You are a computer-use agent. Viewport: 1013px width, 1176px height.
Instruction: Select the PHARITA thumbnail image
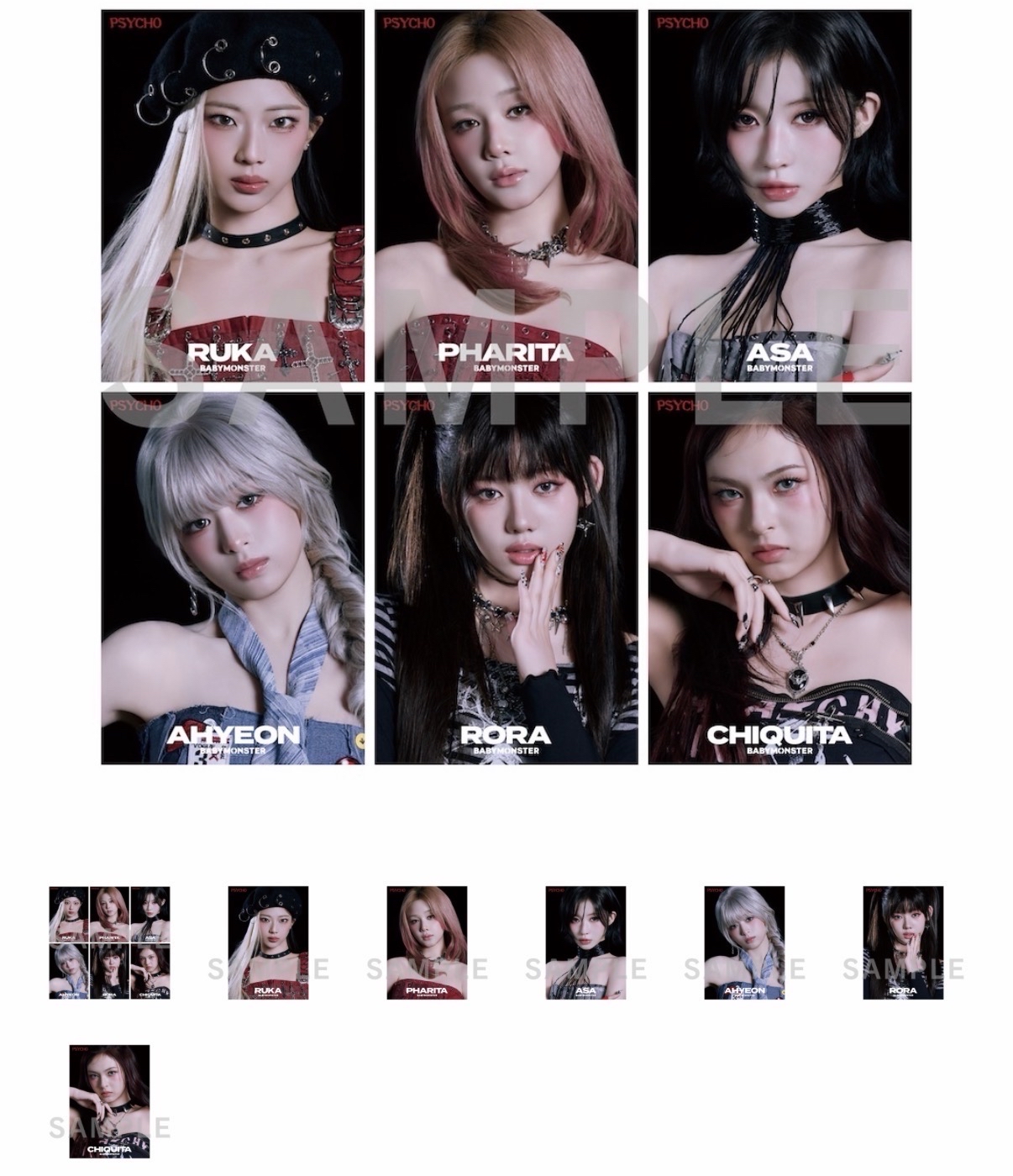[x=427, y=942]
